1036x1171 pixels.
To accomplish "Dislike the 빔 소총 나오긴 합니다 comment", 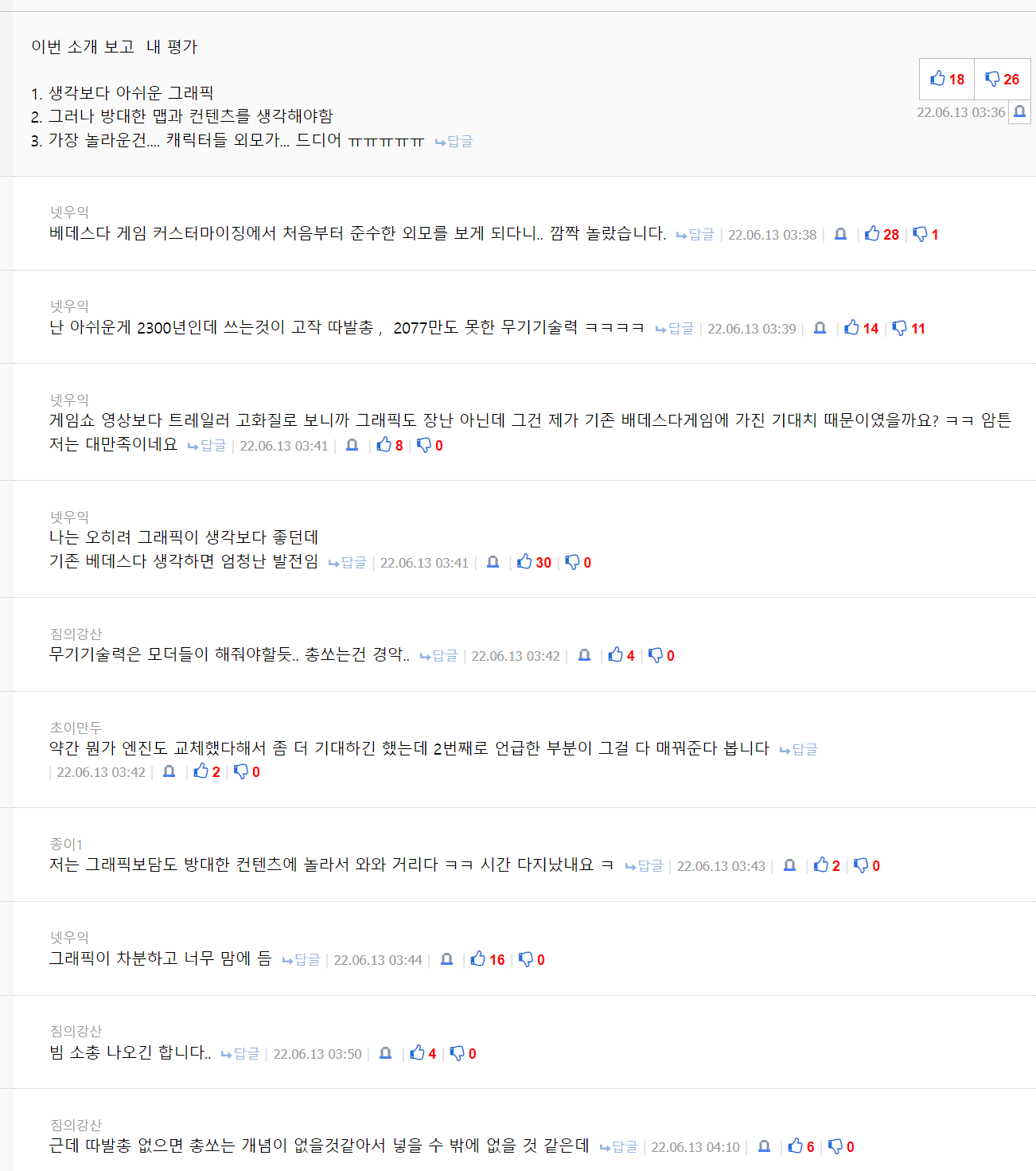I will click(x=463, y=1053).
